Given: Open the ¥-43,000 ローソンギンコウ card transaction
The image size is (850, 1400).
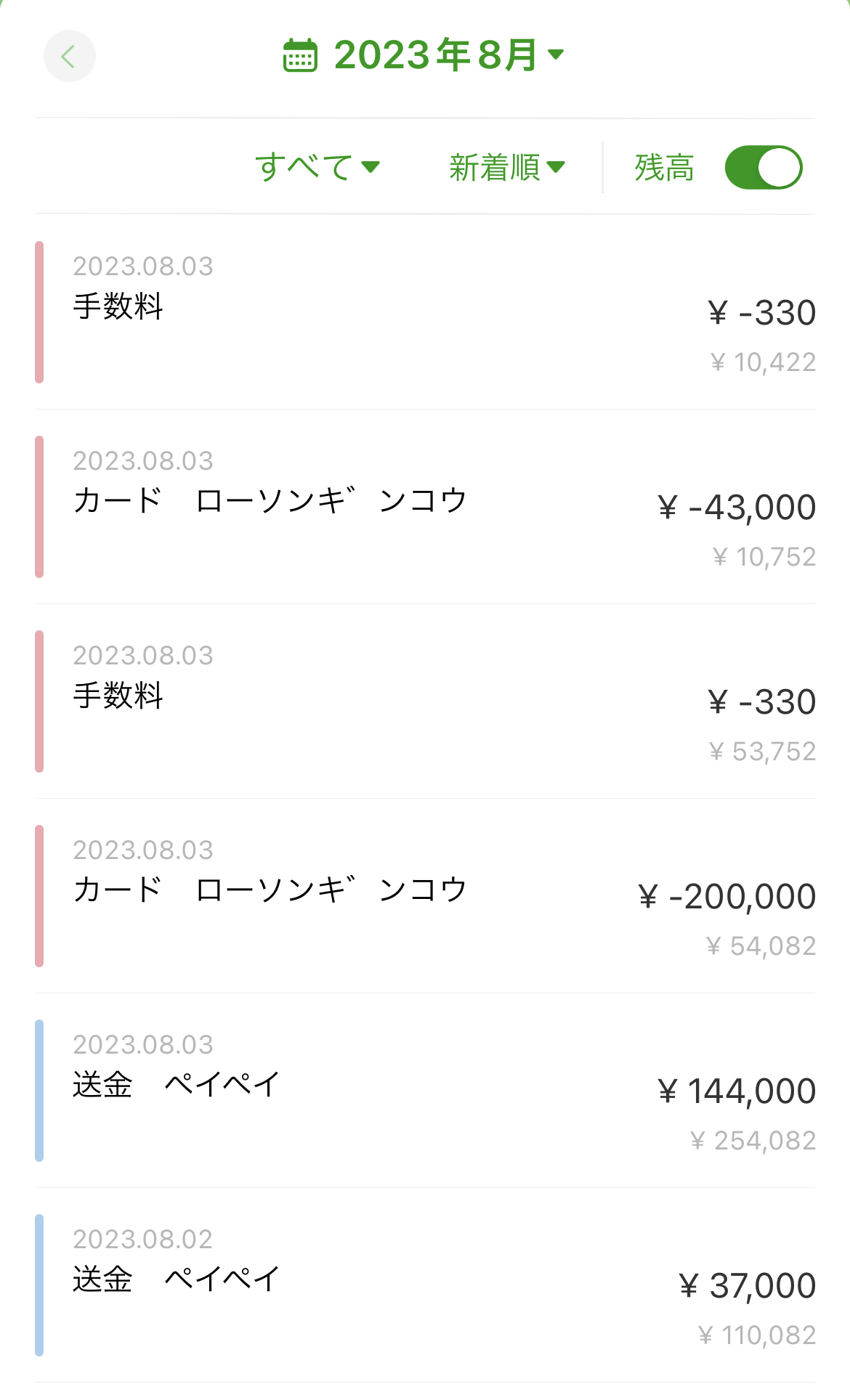Looking at the screenshot, I should click(425, 507).
